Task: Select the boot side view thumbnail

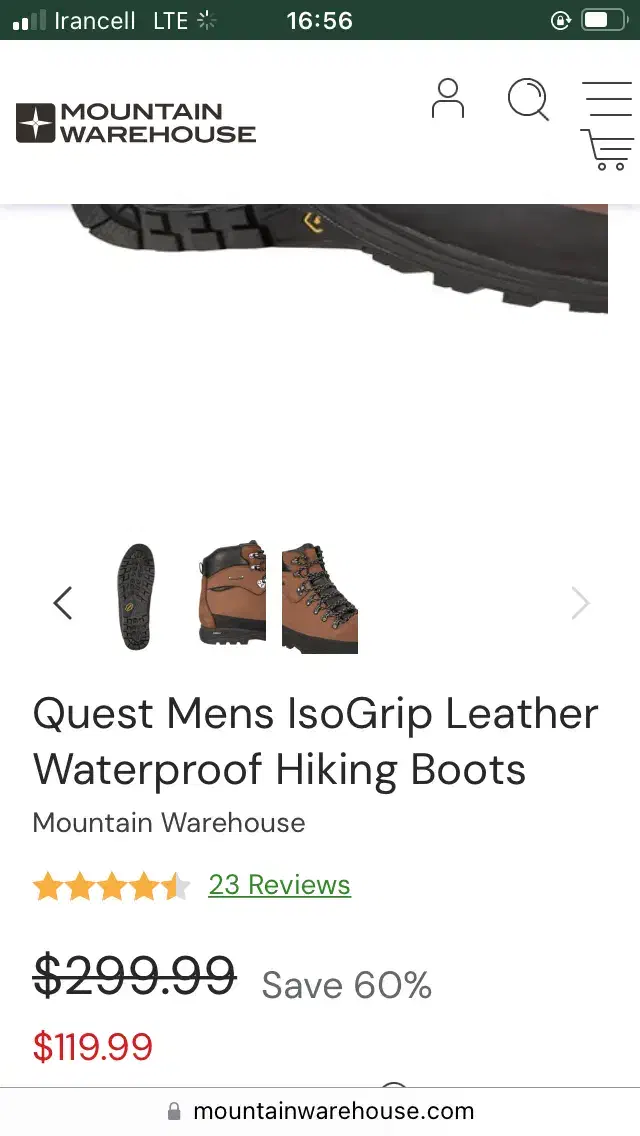Action: coord(232,597)
